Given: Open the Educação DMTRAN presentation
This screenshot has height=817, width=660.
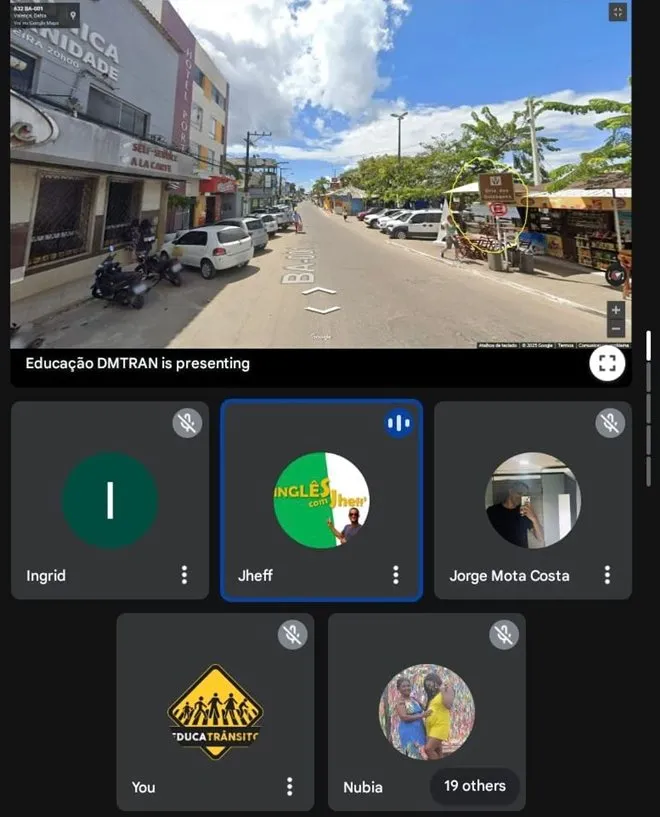Looking at the screenshot, I should click(320, 180).
